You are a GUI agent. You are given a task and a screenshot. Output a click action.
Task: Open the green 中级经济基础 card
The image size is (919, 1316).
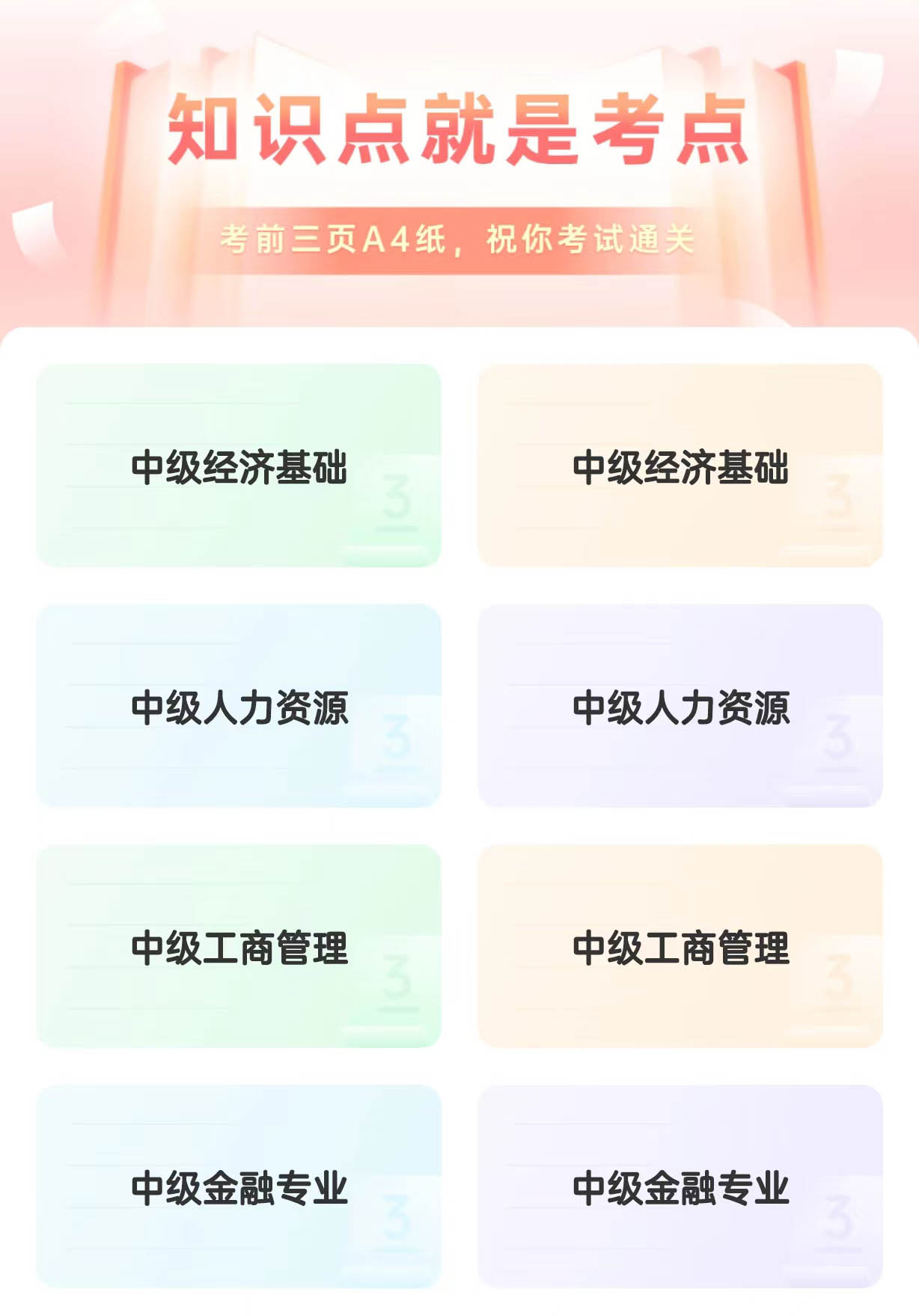pyautogui.click(x=239, y=466)
